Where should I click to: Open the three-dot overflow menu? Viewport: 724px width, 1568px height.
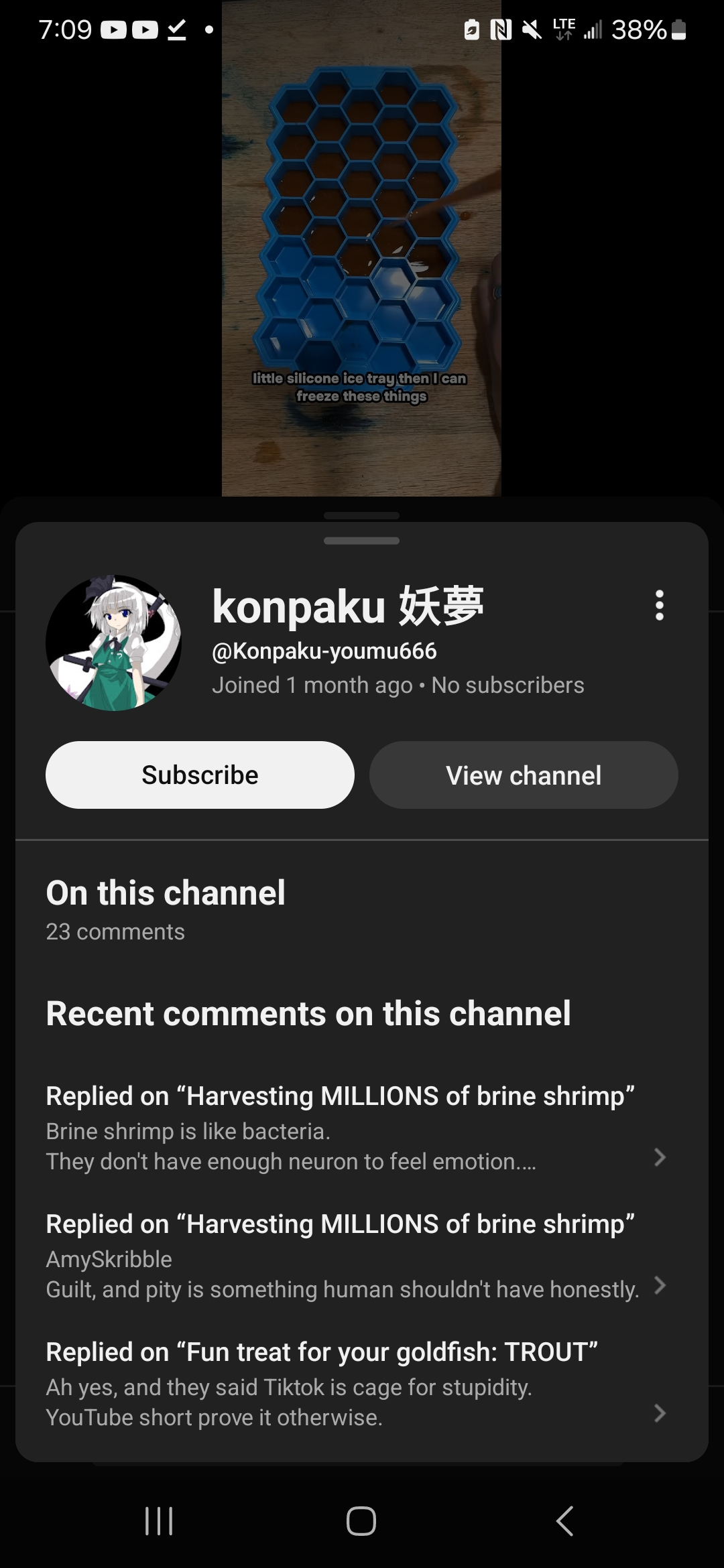coord(660,605)
